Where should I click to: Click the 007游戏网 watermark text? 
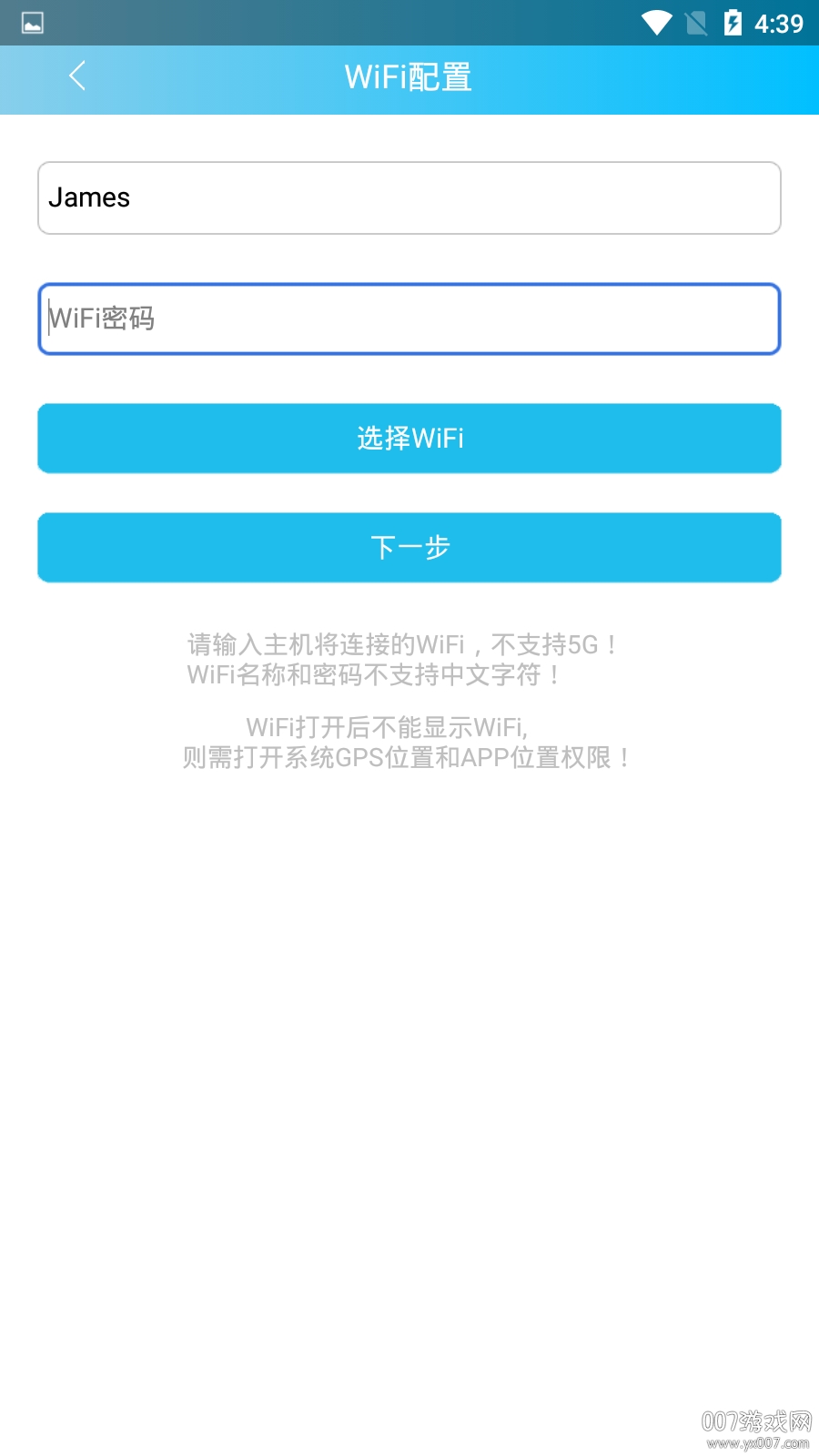756,1420
